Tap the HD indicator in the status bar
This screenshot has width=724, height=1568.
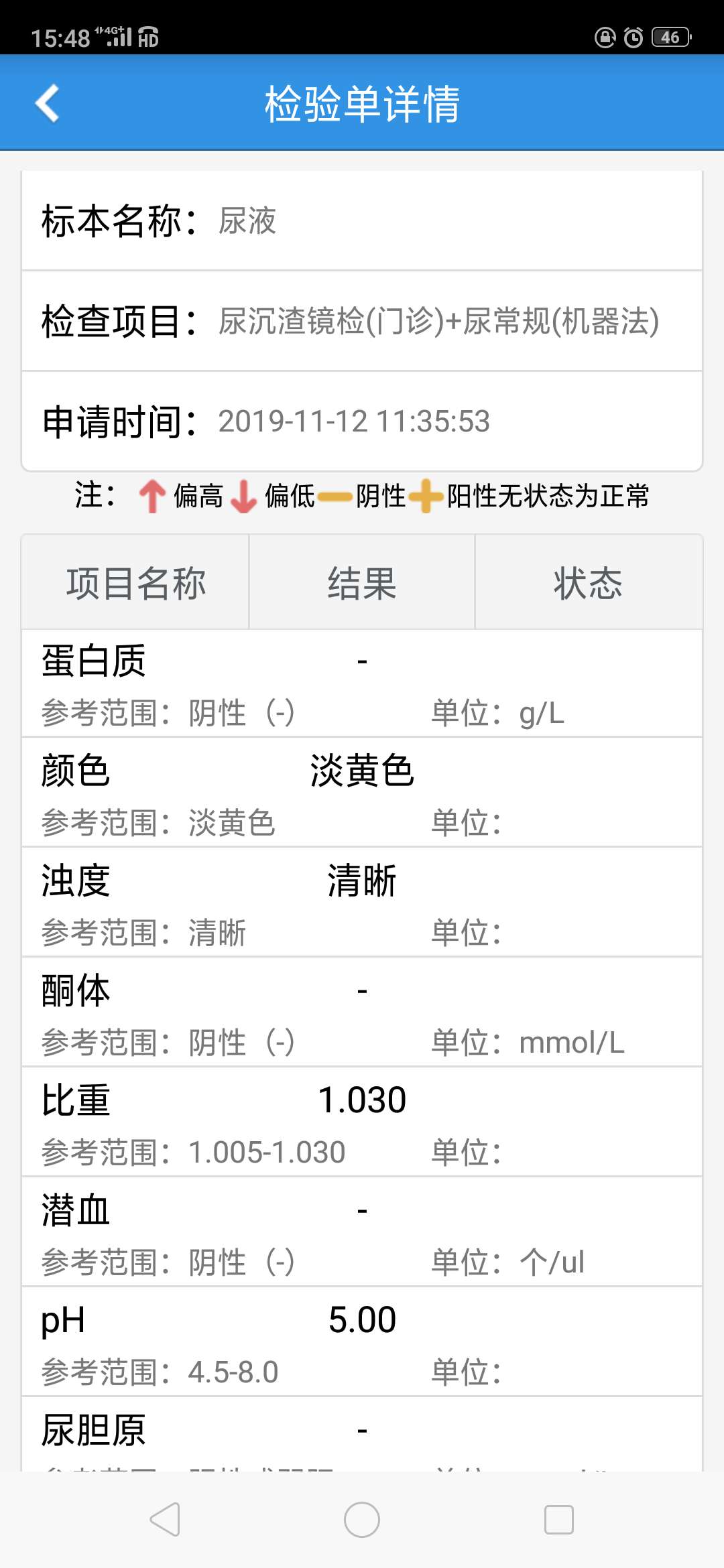tap(148, 37)
